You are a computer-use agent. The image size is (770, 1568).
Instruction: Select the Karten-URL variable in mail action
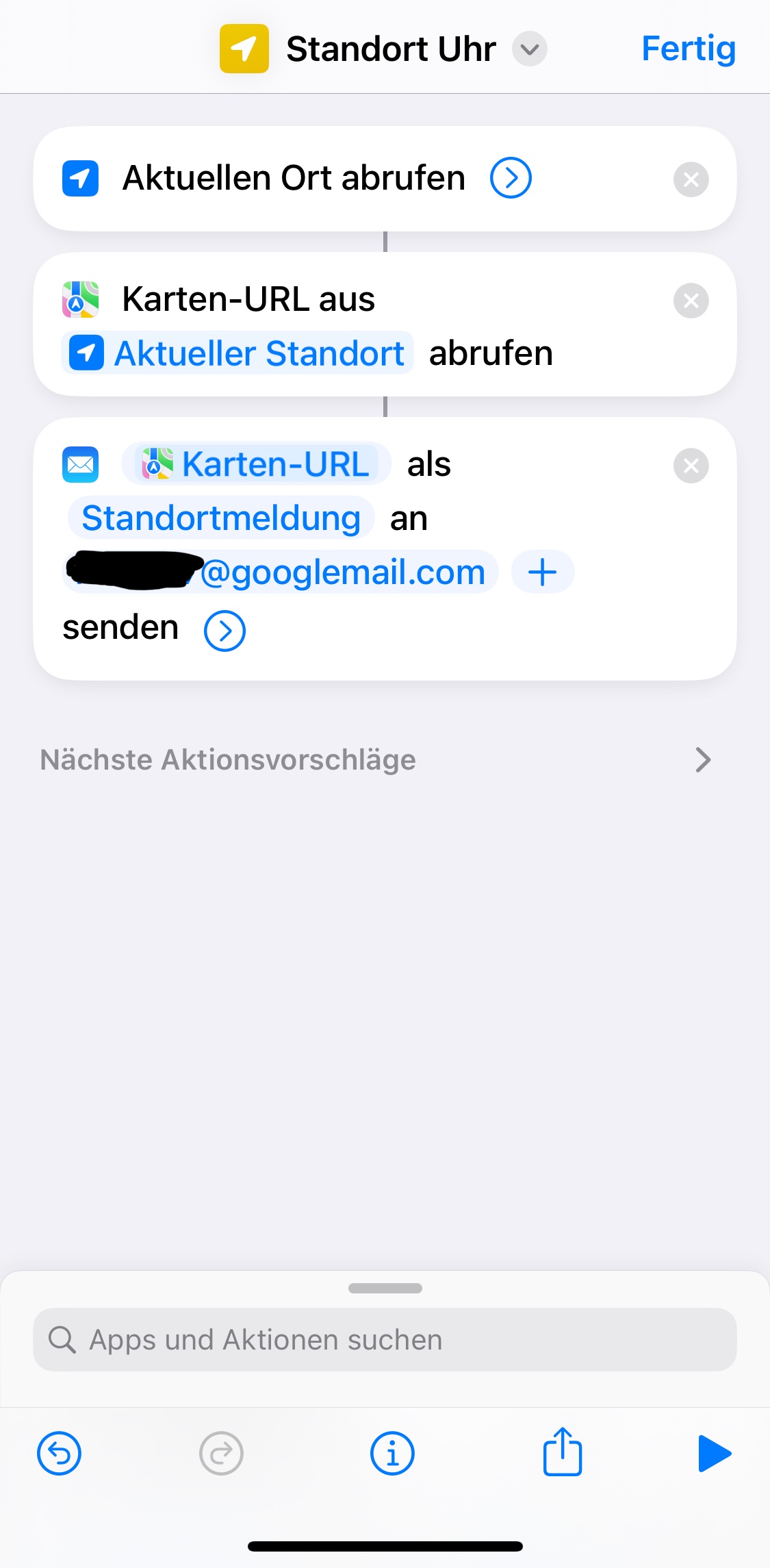257,464
